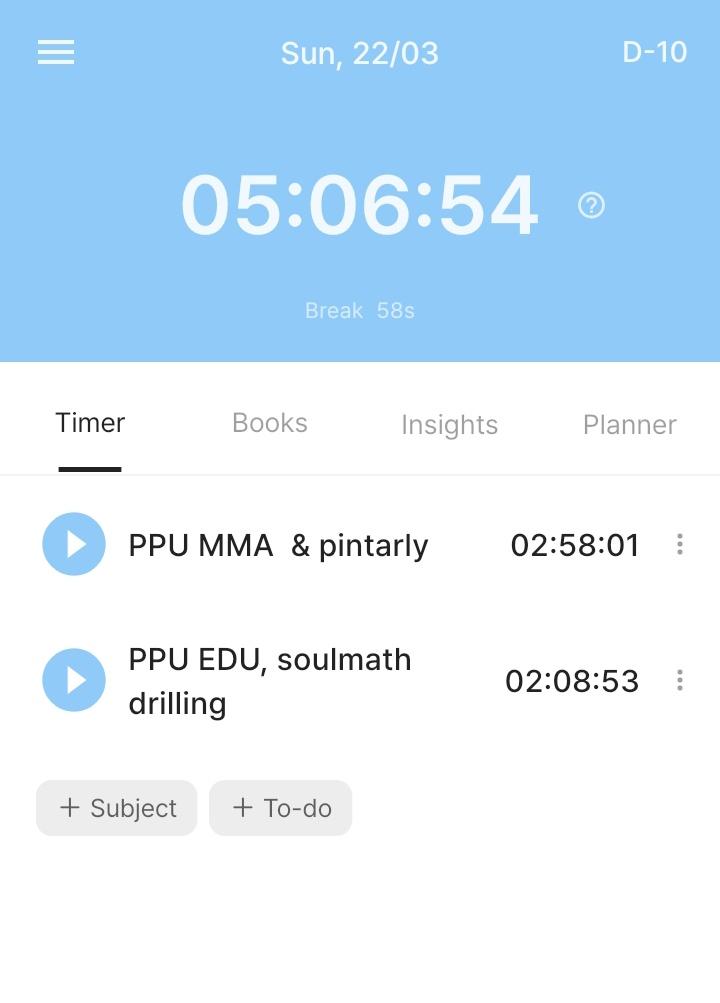This screenshot has width=720, height=1003.
Task: Add a new Subject
Action: (117, 808)
